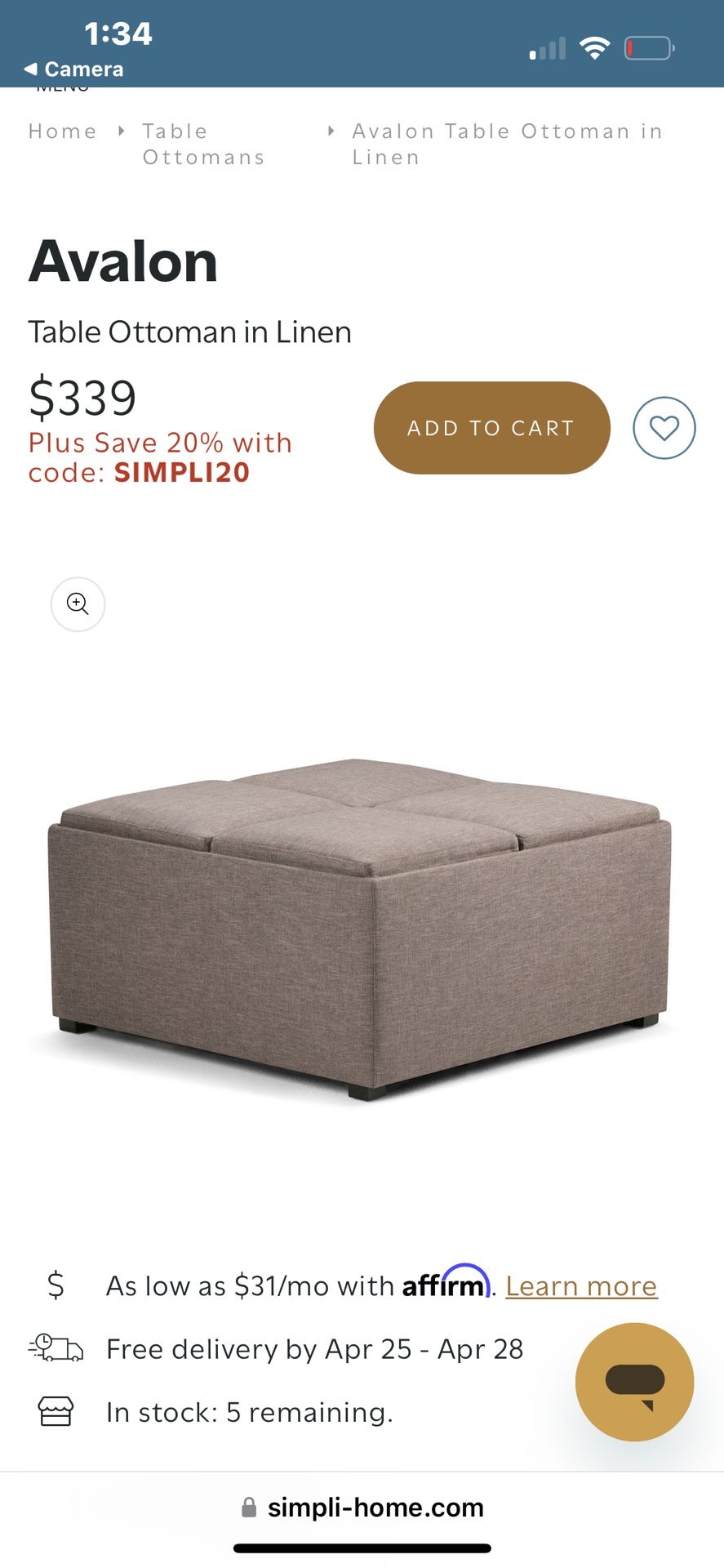Open the image zoom magnifier
The image size is (724, 1568).
click(x=78, y=604)
